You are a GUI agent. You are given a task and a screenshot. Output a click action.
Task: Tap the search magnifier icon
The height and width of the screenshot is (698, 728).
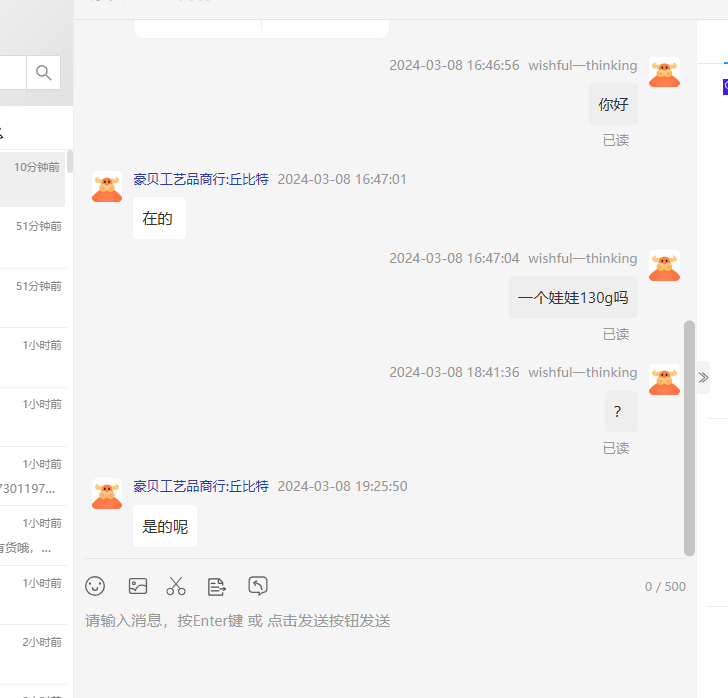[43, 72]
